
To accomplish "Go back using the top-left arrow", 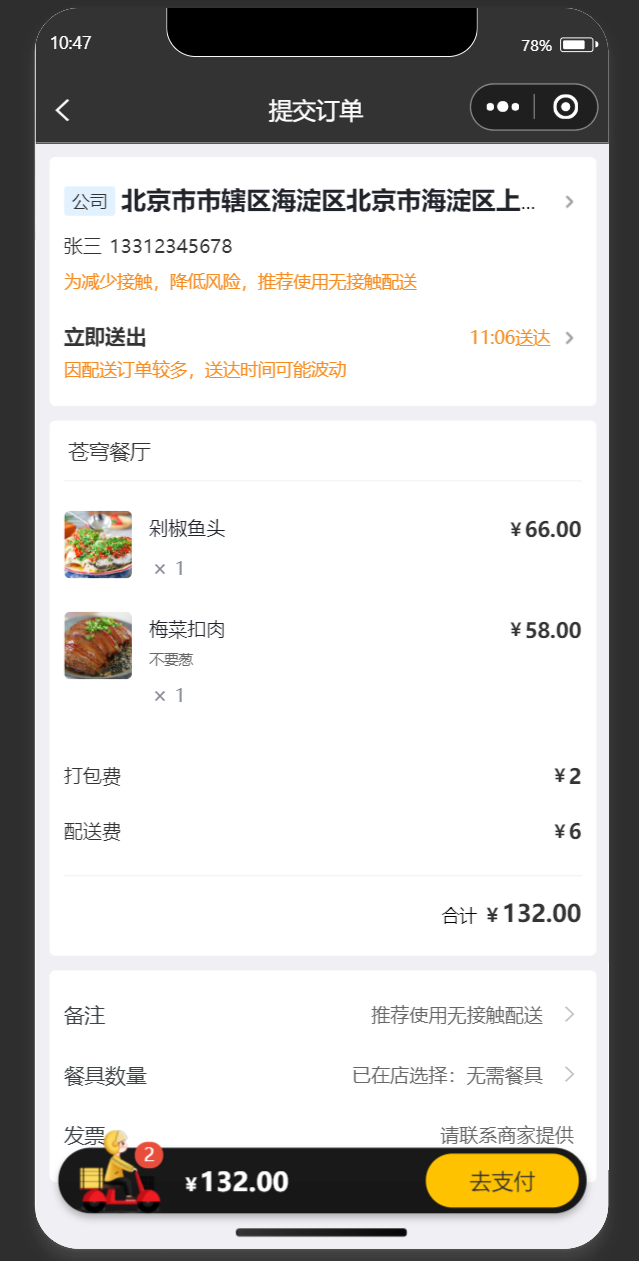I will [63, 110].
